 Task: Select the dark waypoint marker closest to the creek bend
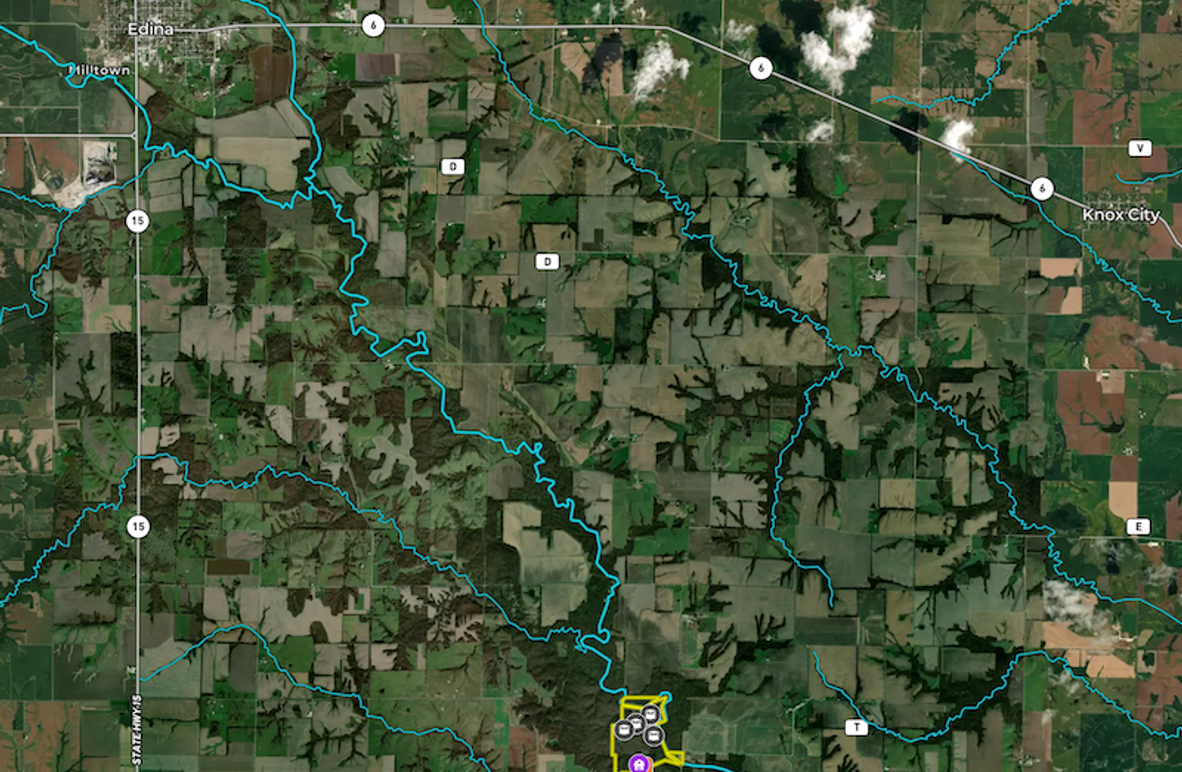[x=651, y=714]
